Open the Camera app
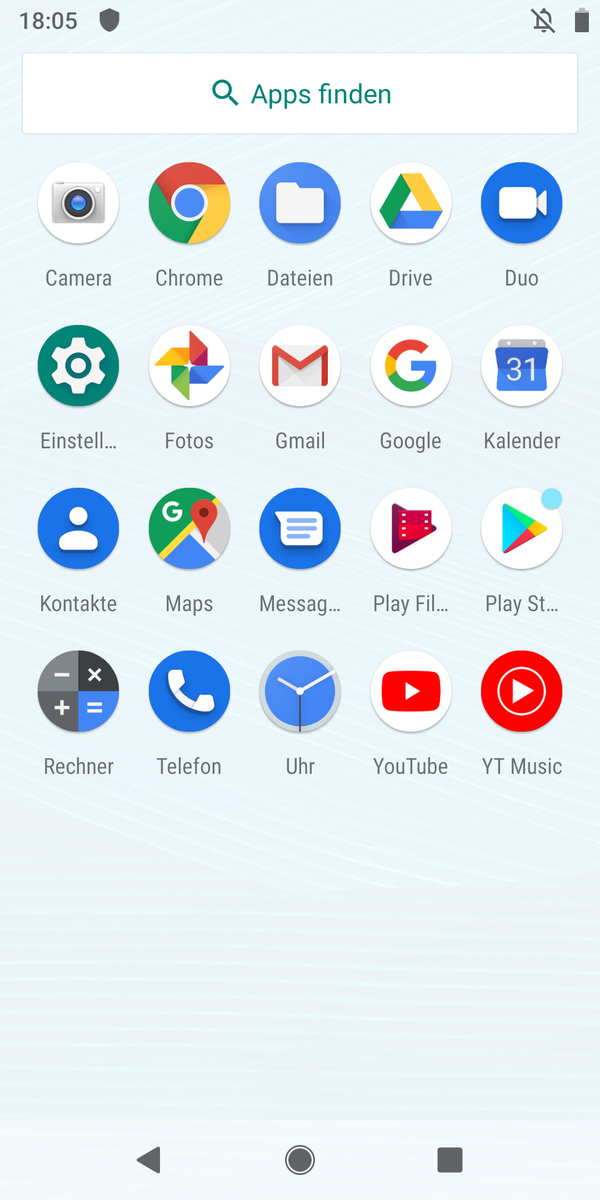The image size is (600, 1200). 78,203
